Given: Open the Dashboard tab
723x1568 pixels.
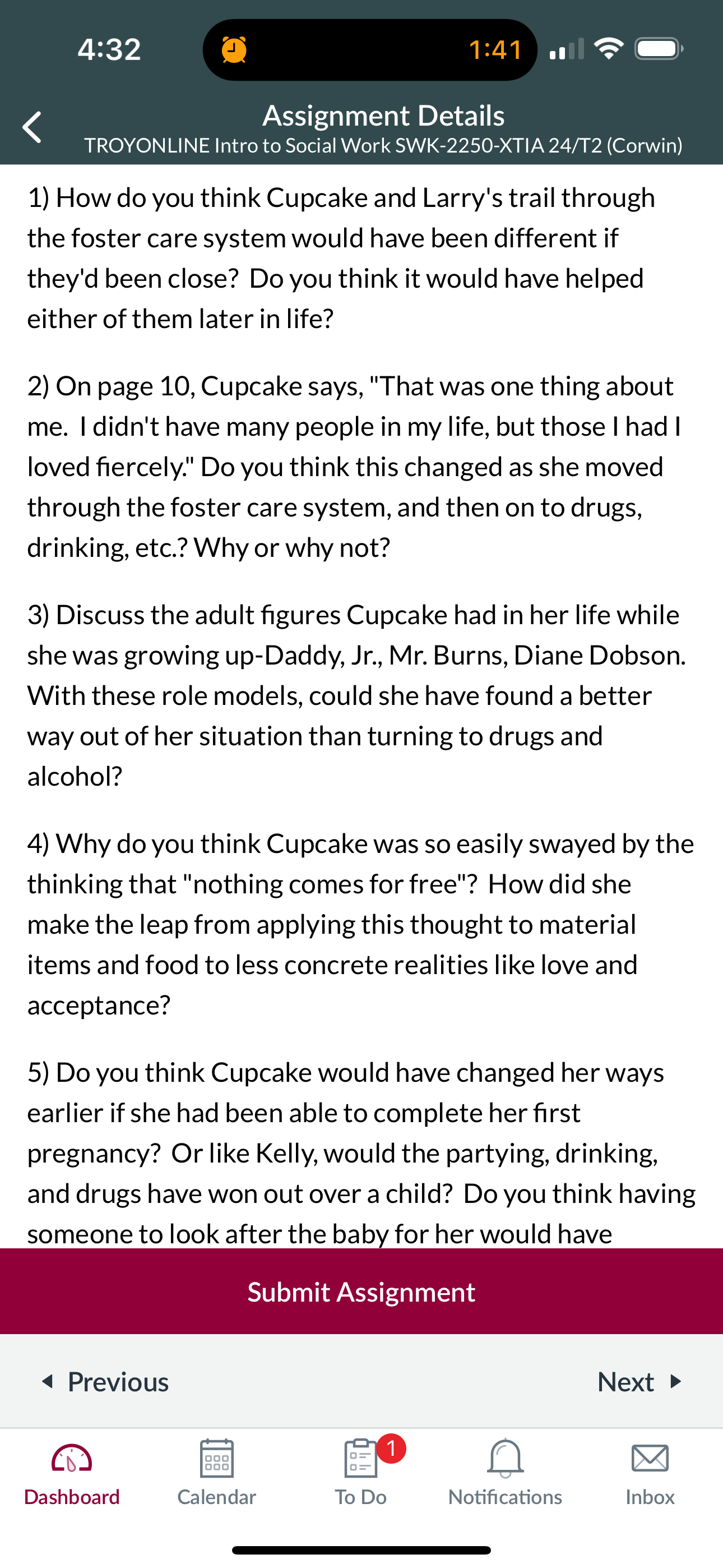Looking at the screenshot, I should point(72,1473).
